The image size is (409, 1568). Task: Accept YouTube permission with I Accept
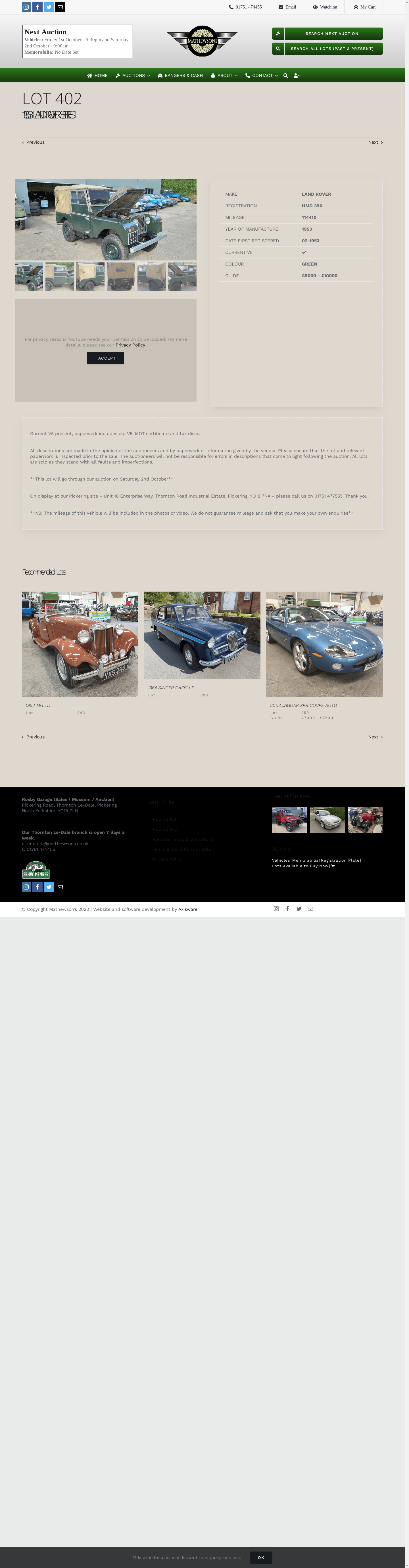[105, 358]
